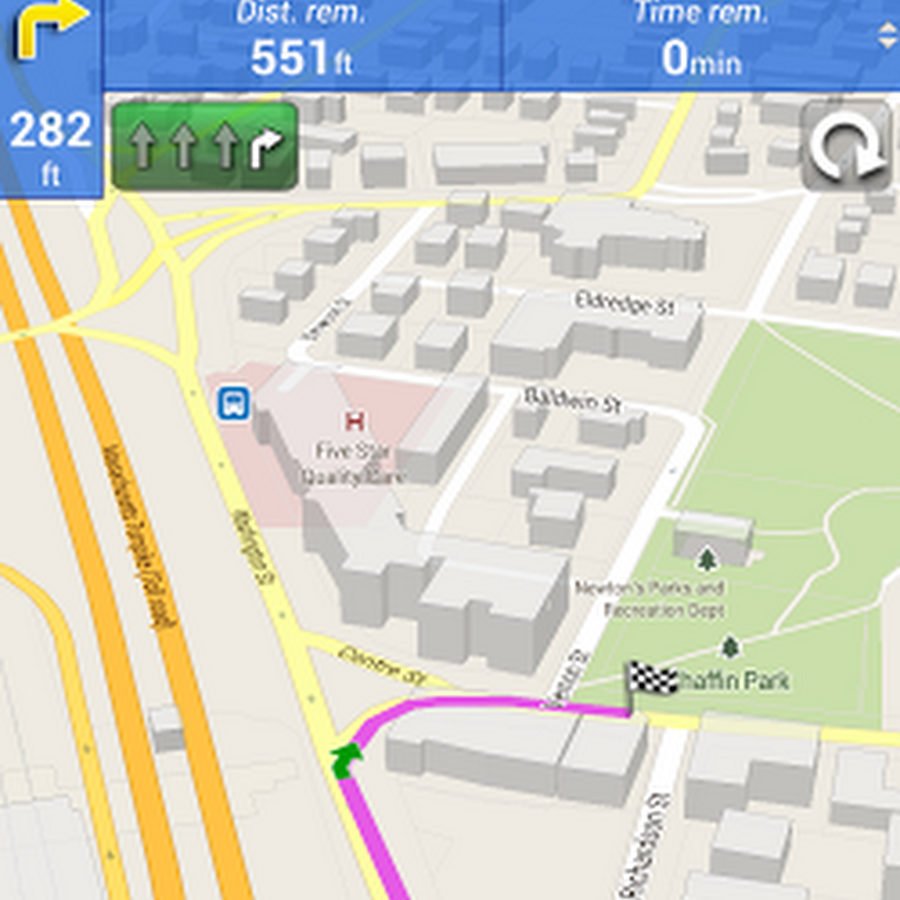Viewport: 900px width, 900px height.
Task: Select the Five Star Quality Care marker
Action: tap(353, 421)
